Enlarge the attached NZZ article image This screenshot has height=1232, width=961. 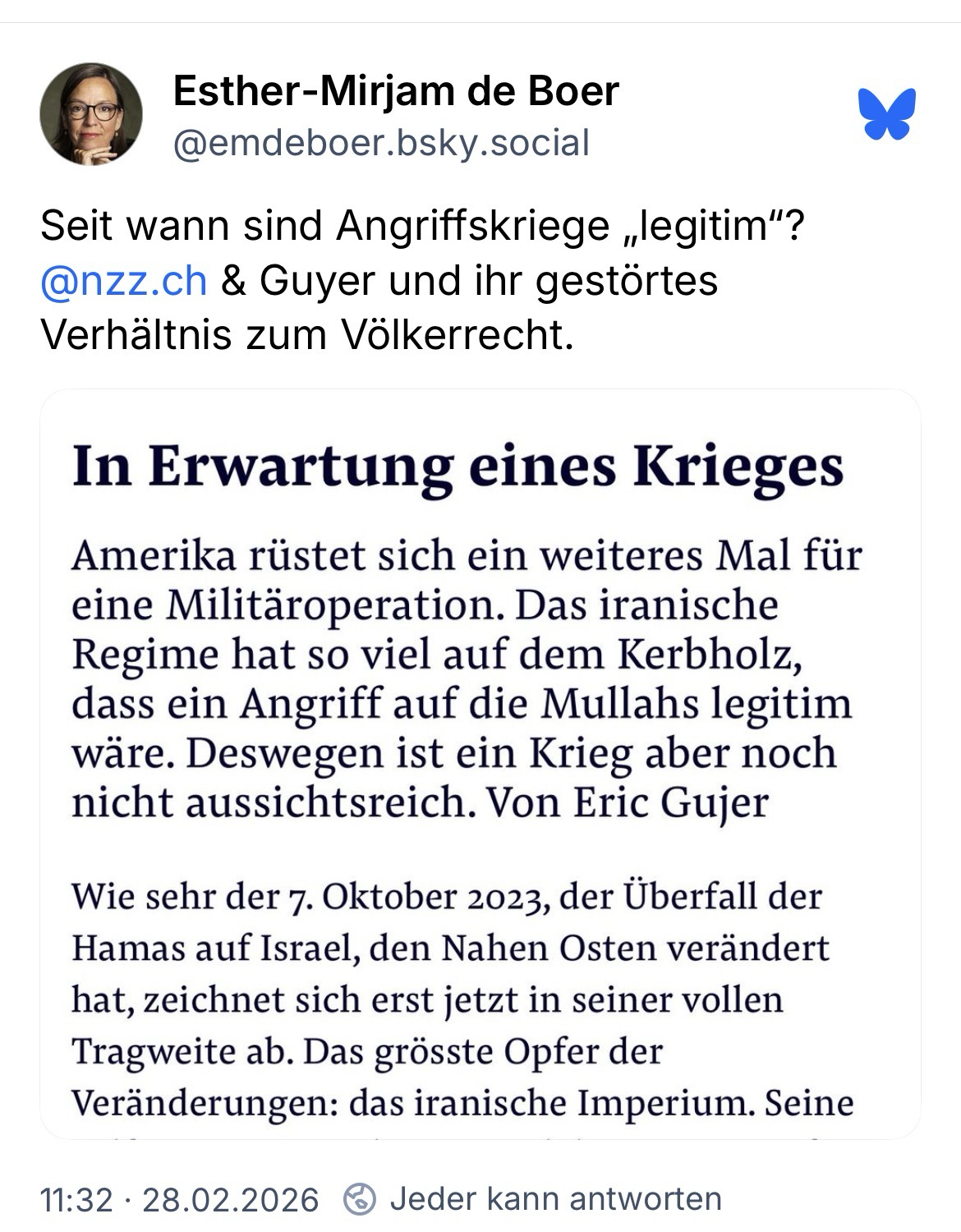coord(480,764)
